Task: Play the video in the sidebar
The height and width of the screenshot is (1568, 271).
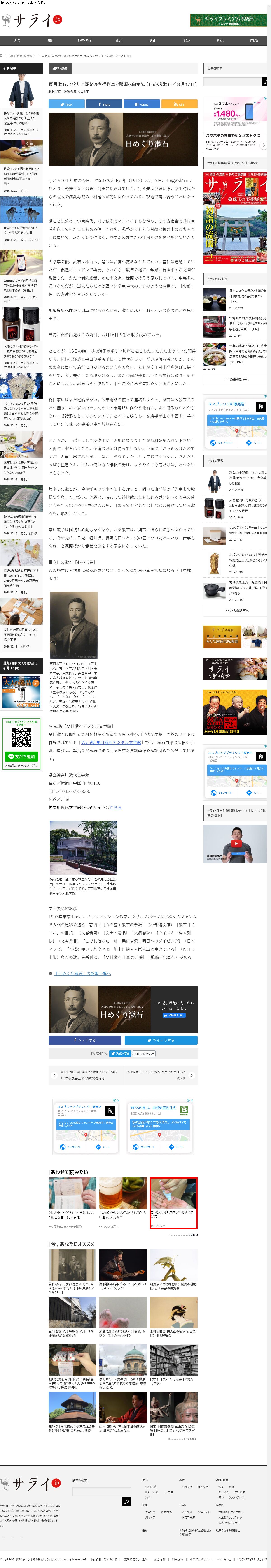Action: [236, 844]
